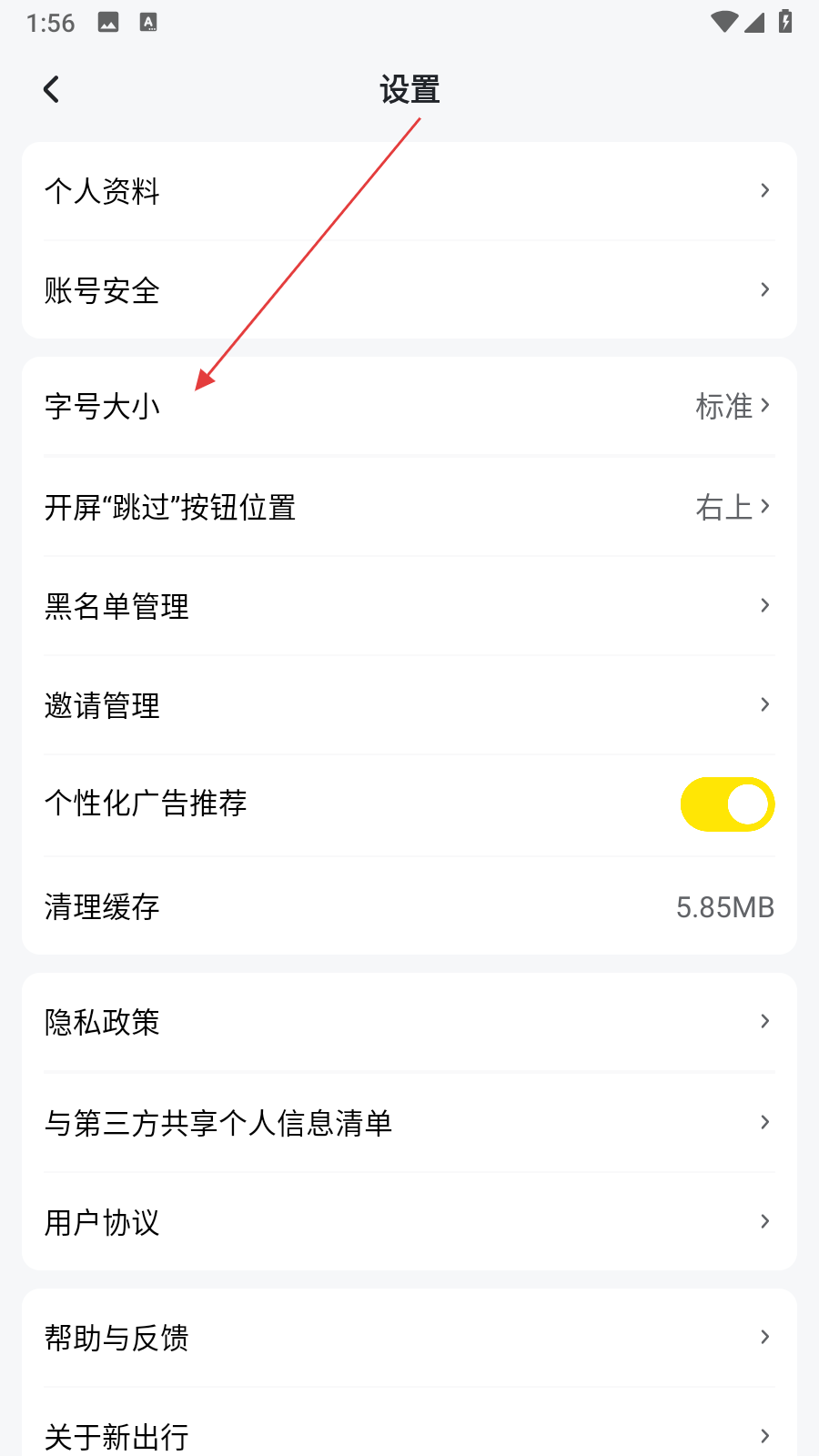Change 开屏“跳过”按钮位置 option
This screenshot has height=1456, width=819.
409,507
